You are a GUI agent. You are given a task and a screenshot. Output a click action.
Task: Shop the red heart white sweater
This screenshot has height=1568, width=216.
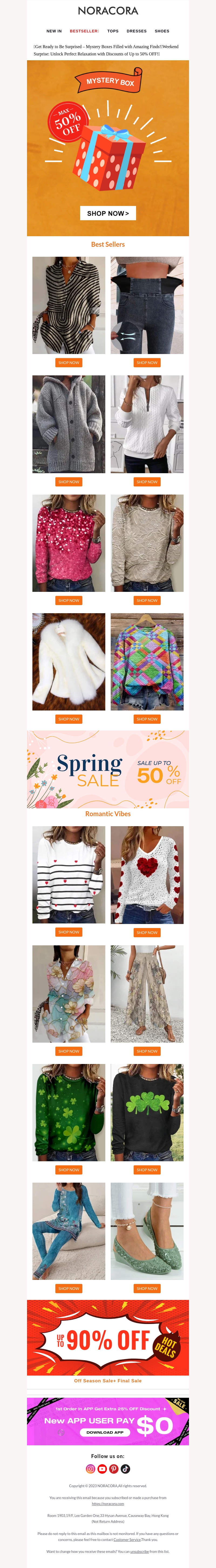click(147, 933)
